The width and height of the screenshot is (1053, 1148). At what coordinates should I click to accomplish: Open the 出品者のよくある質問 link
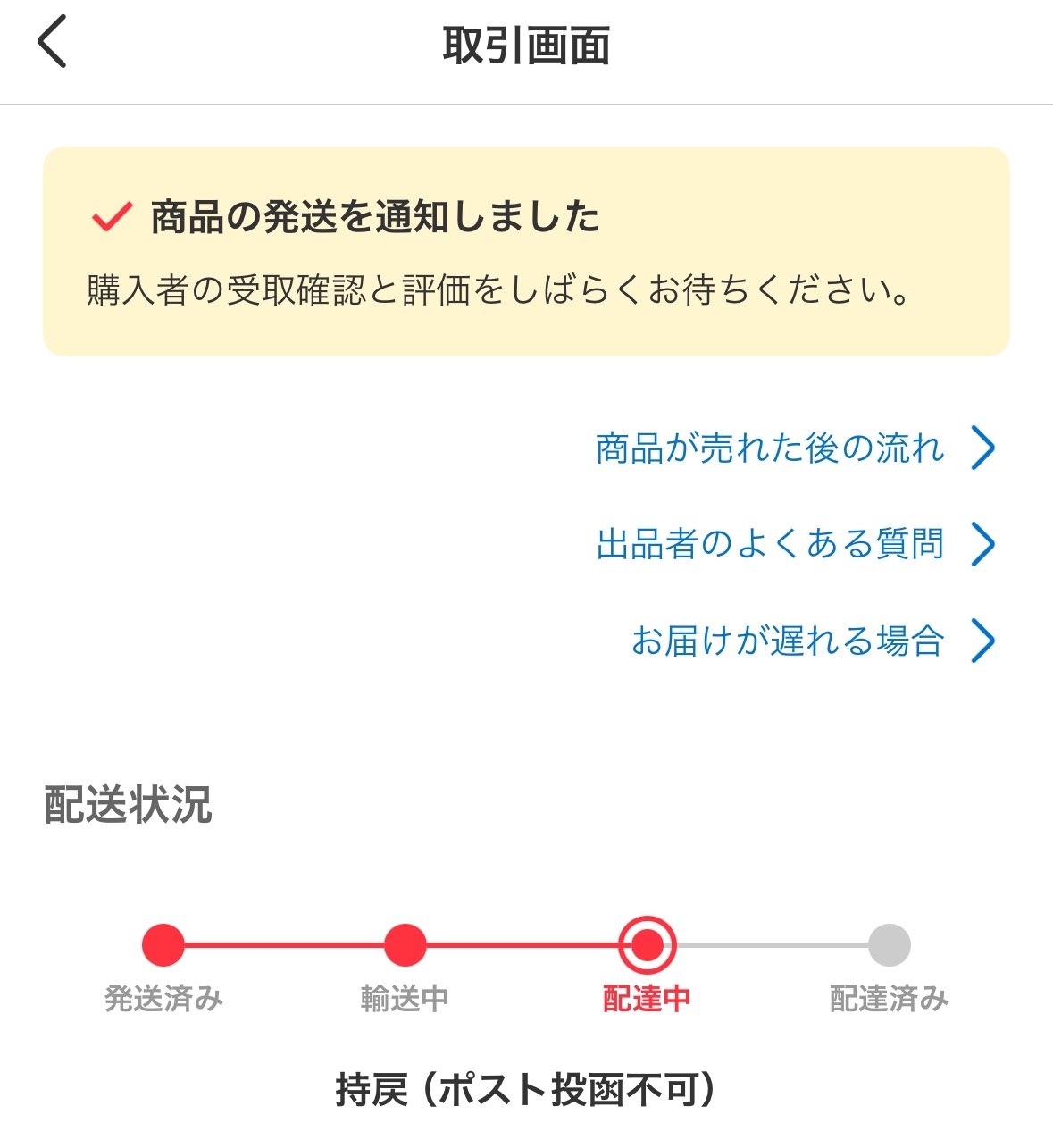point(795,544)
